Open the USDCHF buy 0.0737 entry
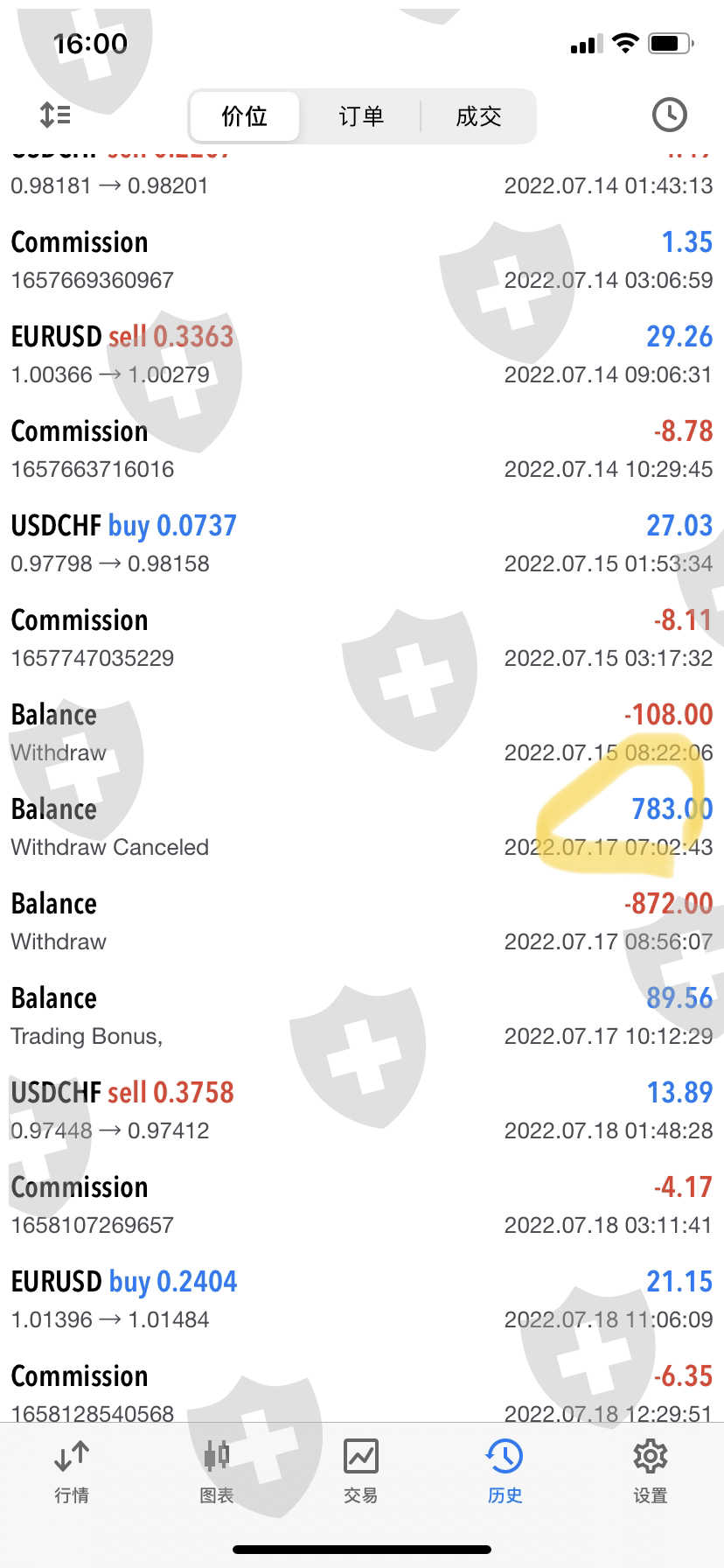 [x=361, y=543]
